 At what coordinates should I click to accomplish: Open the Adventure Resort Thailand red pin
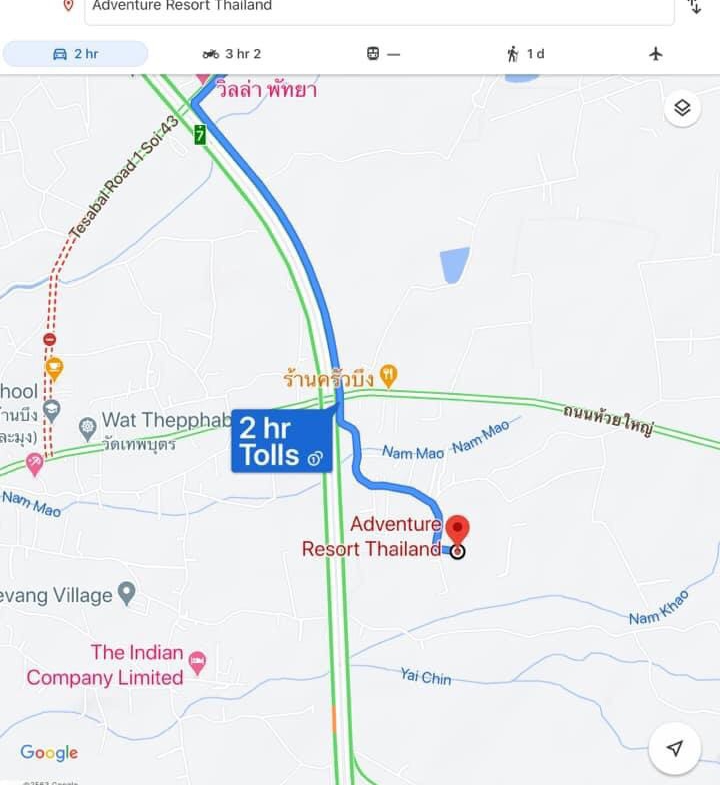457,531
